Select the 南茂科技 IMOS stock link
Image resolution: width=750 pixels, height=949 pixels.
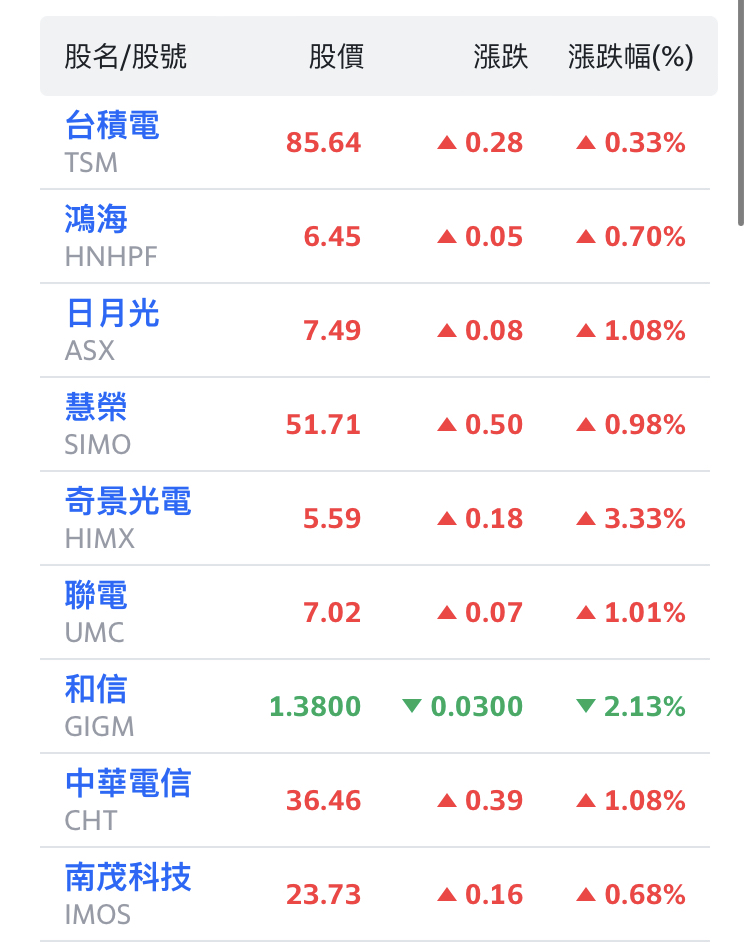coord(128,878)
